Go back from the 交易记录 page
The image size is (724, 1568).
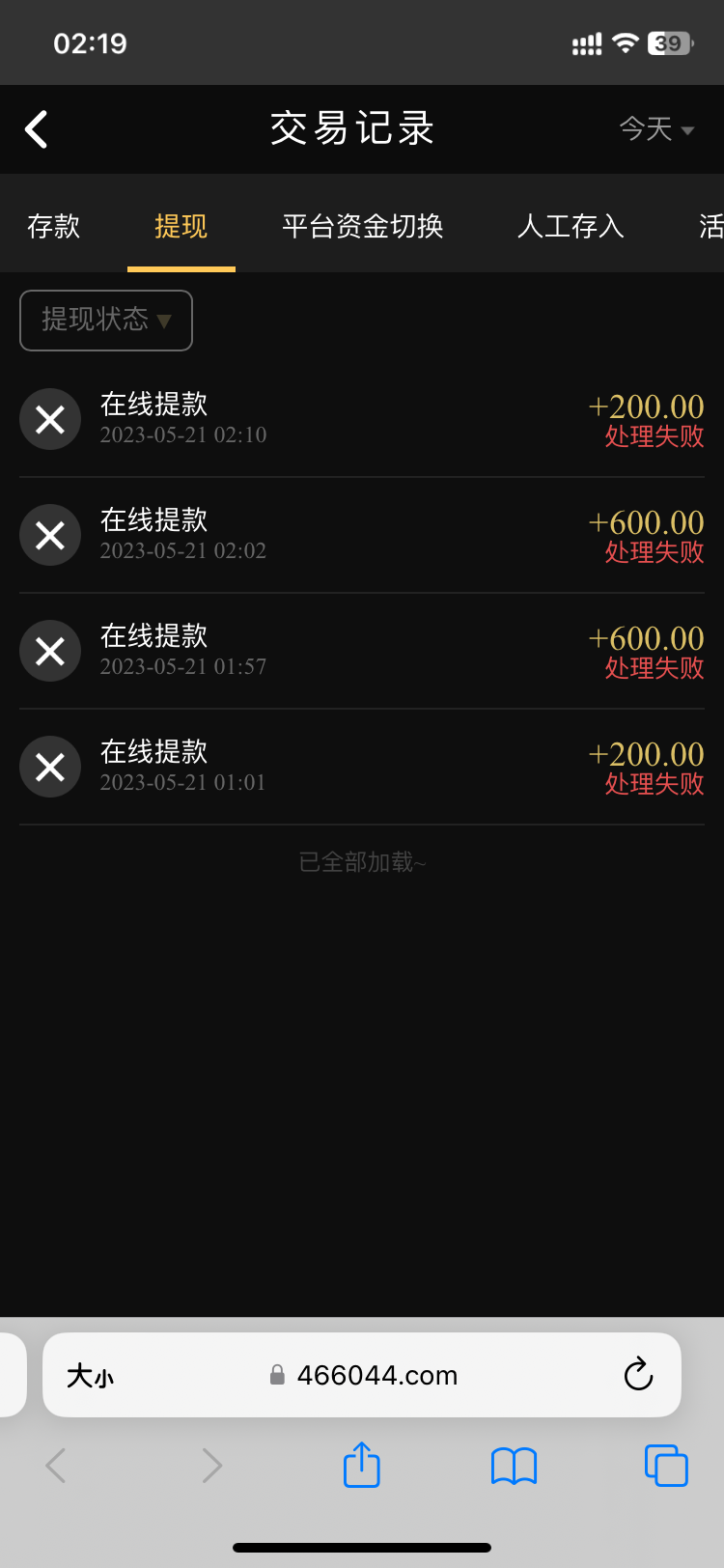point(37,129)
